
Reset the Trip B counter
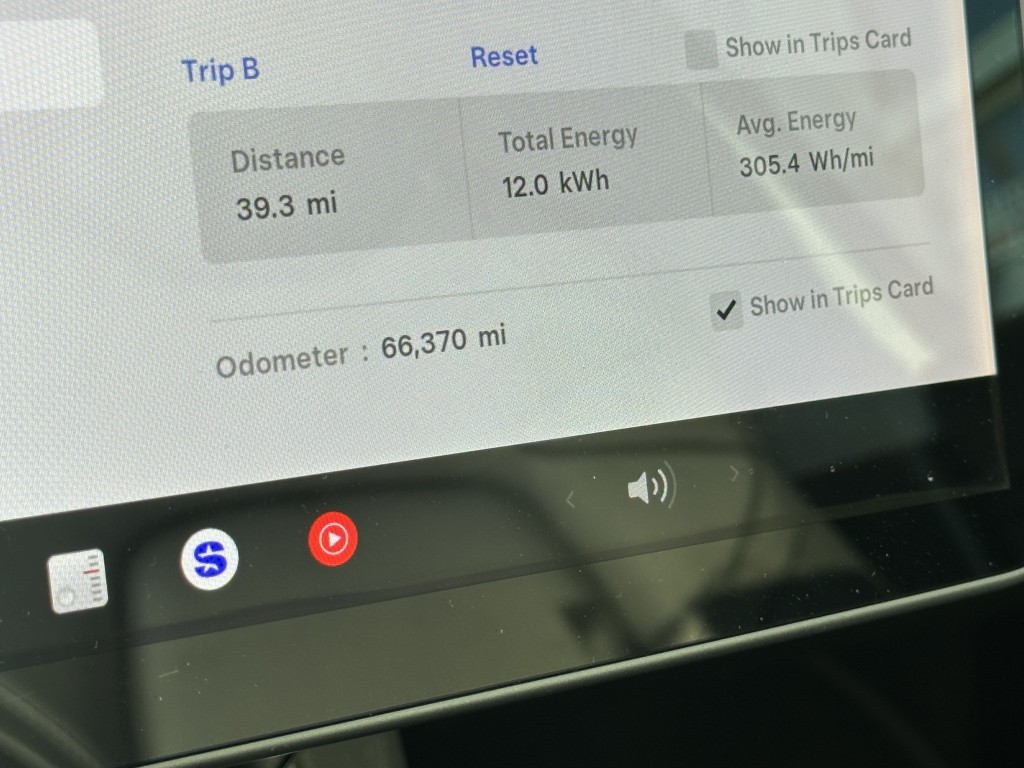coord(504,57)
